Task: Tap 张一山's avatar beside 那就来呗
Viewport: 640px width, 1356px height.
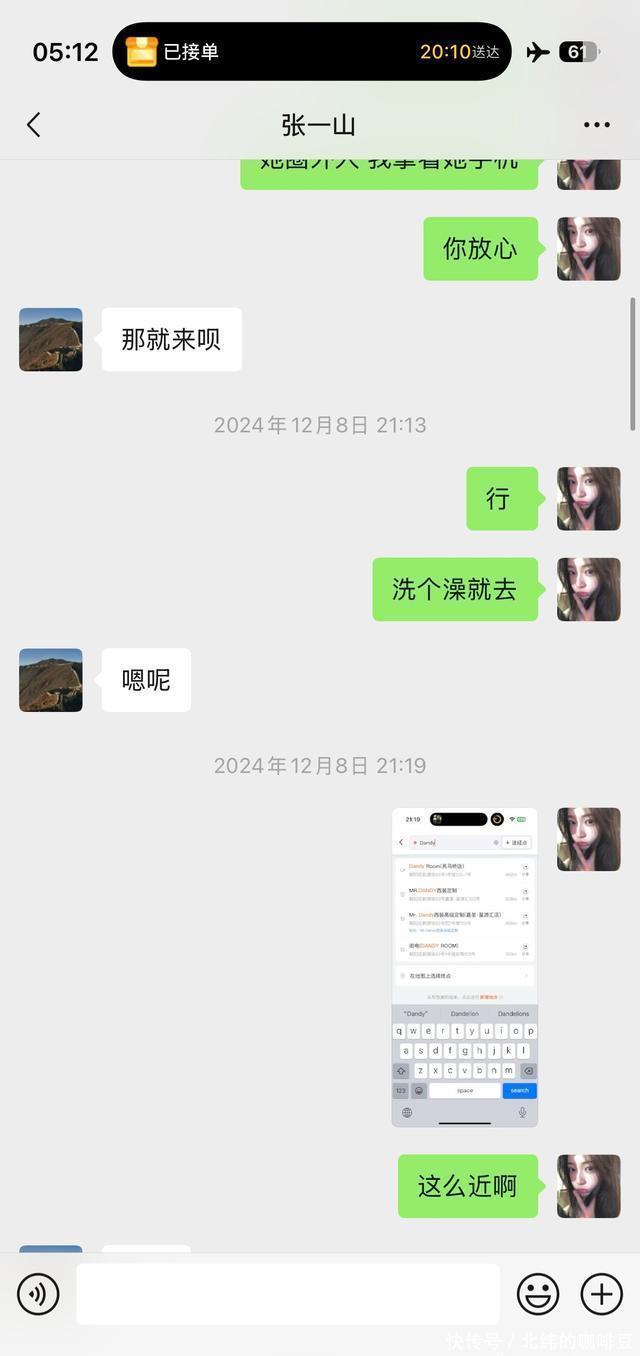Action: 51,340
